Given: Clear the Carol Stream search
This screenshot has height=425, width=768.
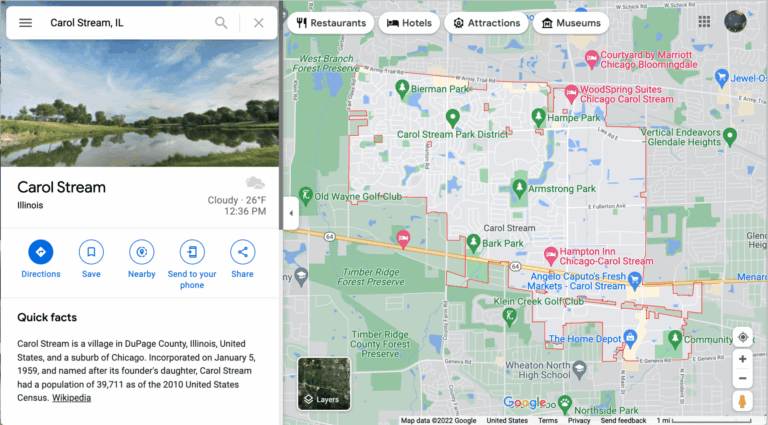Looking at the screenshot, I should pyautogui.click(x=259, y=22).
